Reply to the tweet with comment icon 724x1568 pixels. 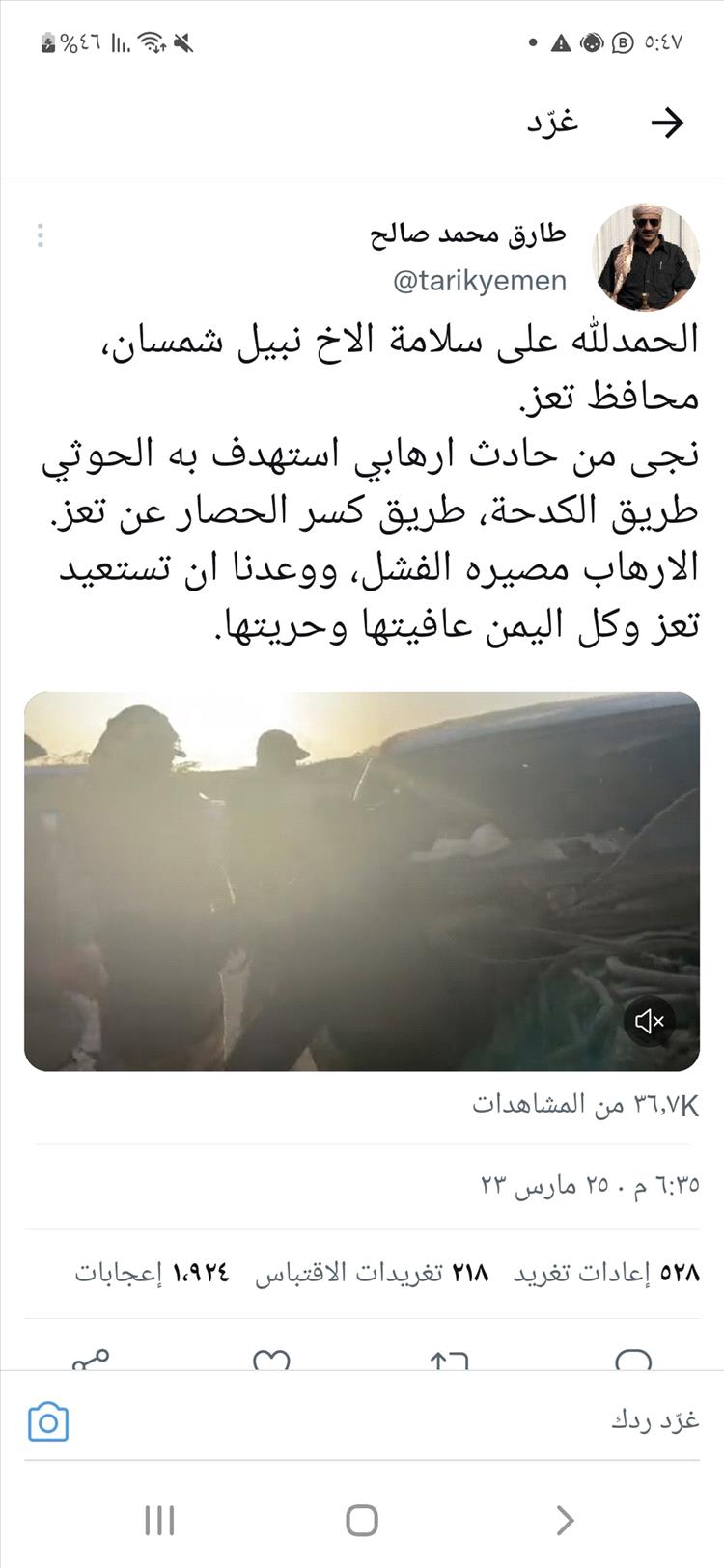point(632,1359)
